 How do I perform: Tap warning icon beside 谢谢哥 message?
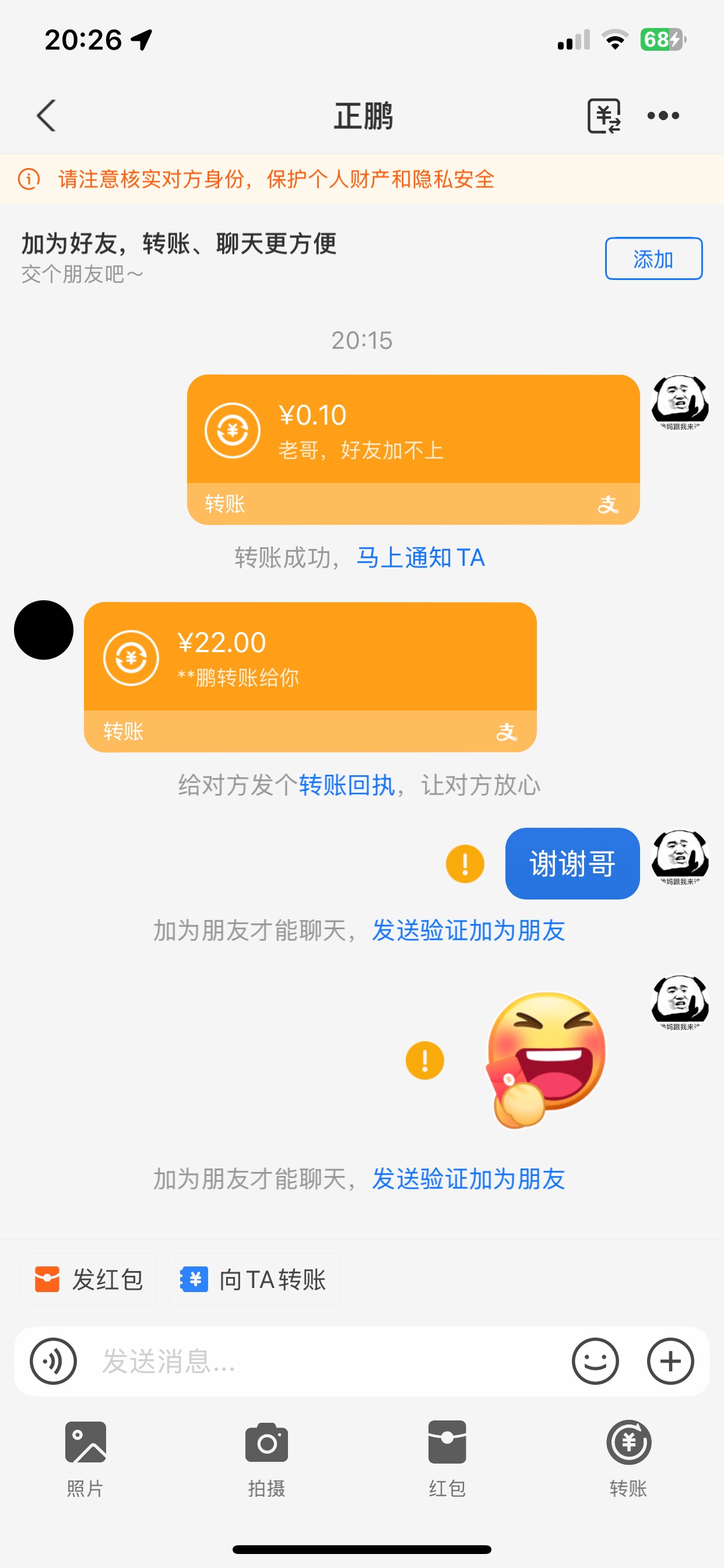coord(465,864)
